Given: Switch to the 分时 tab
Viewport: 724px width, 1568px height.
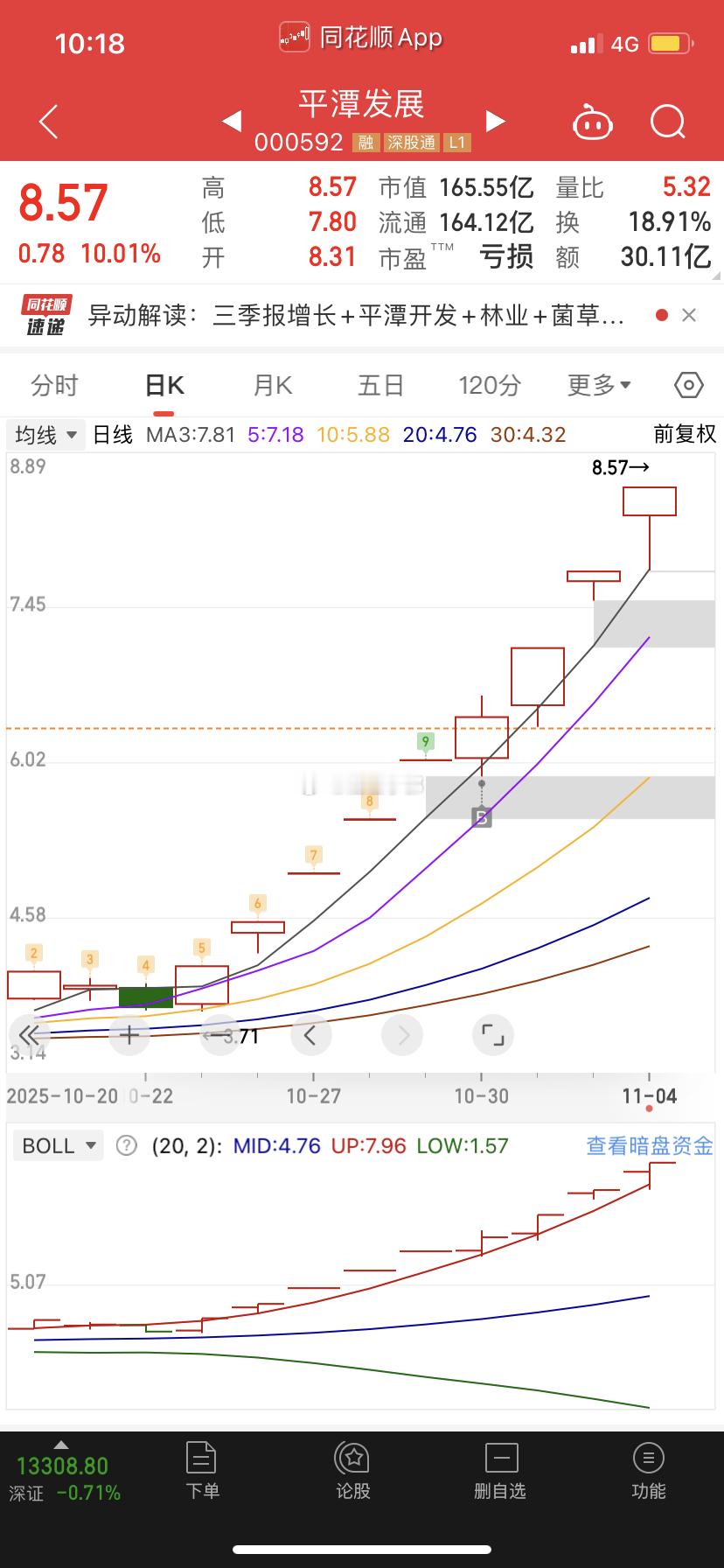Looking at the screenshot, I should (x=56, y=385).
